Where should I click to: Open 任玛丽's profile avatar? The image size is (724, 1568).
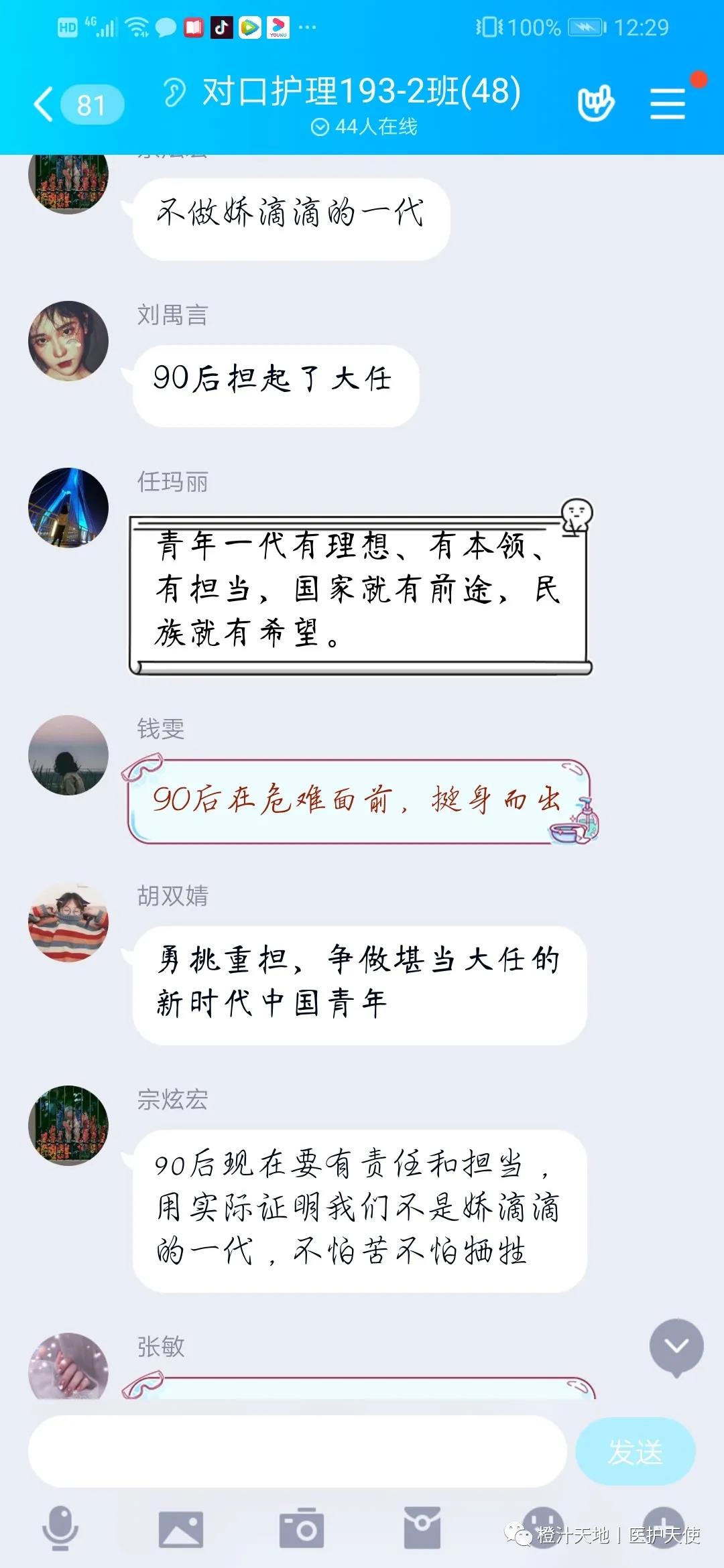click(x=68, y=507)
